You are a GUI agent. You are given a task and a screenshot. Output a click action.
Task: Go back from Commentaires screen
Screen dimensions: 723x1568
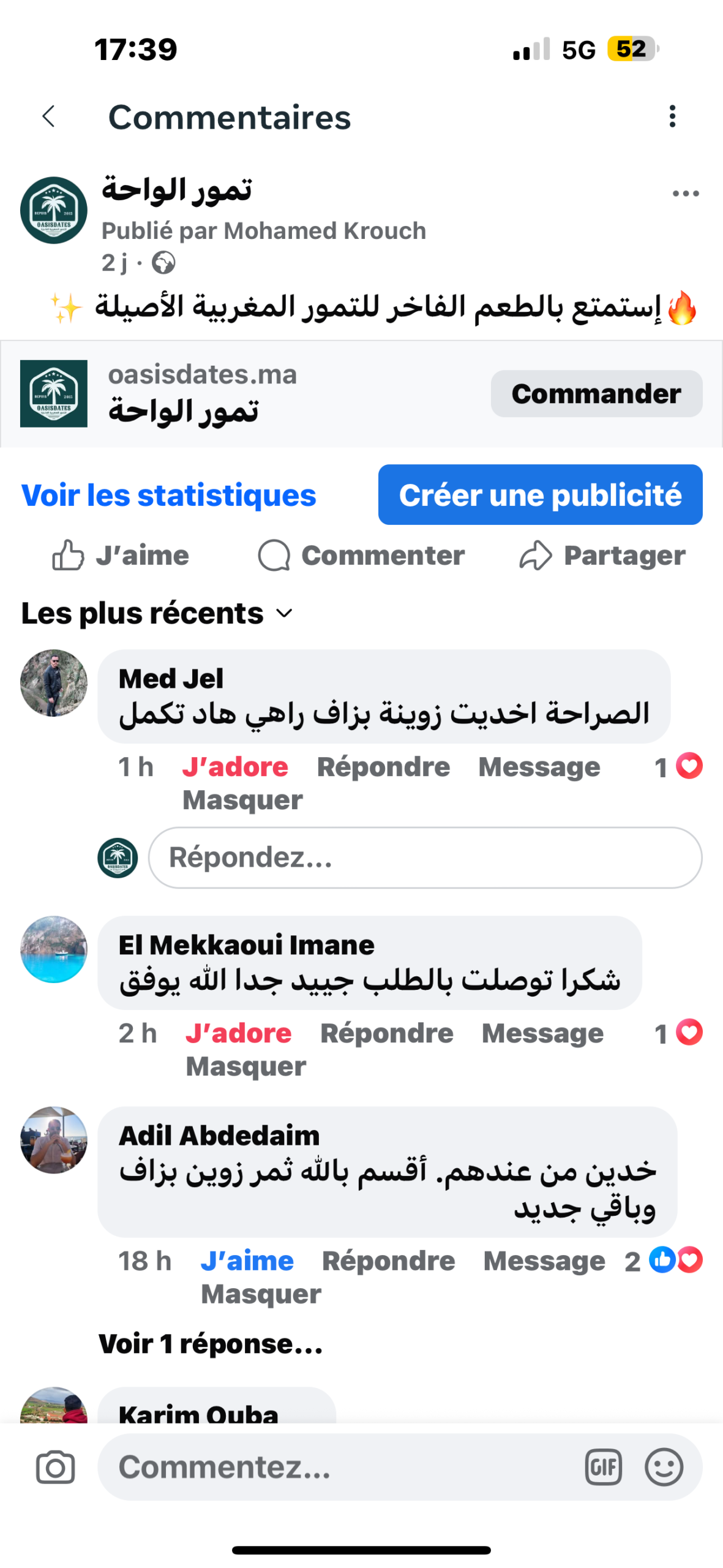49,116
